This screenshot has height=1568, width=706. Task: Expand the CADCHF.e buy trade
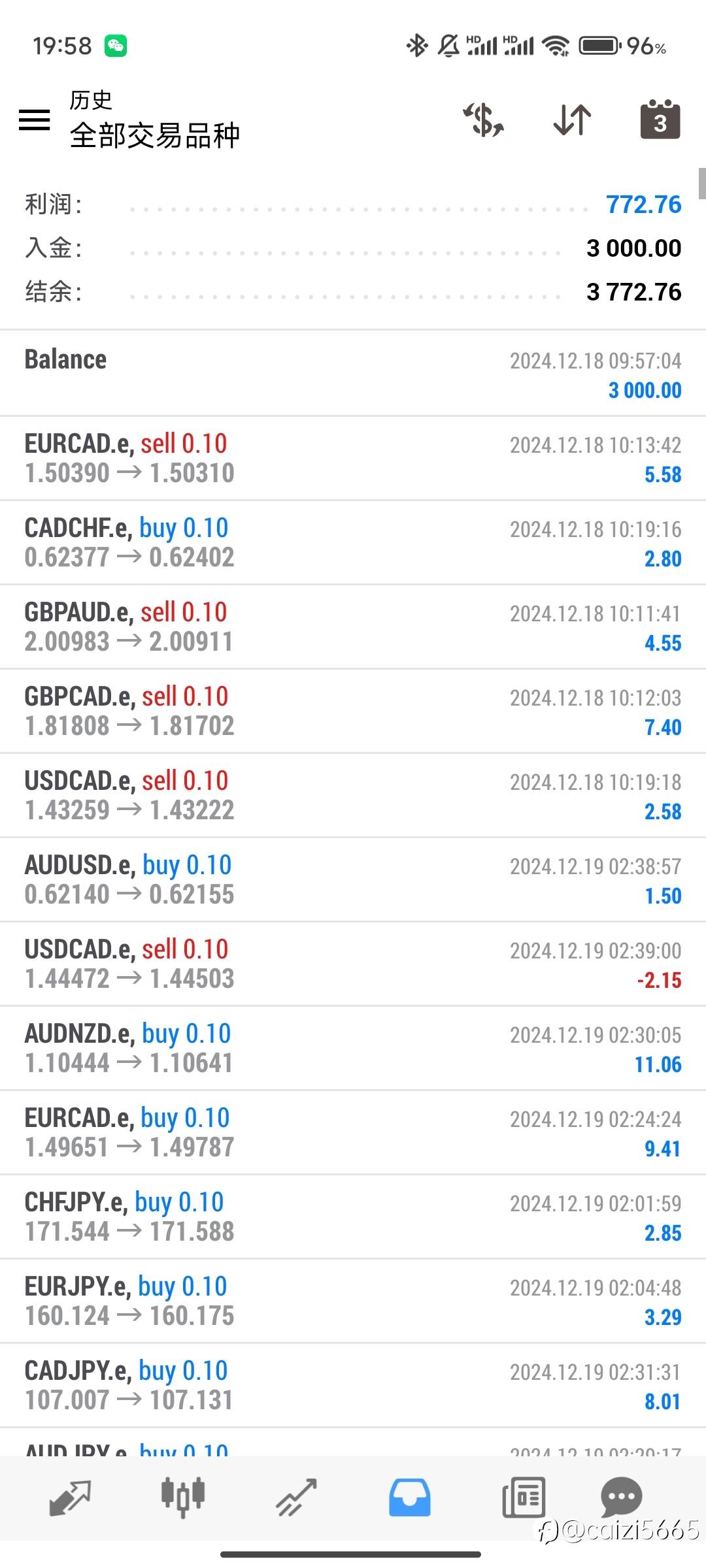pos(353,542)
